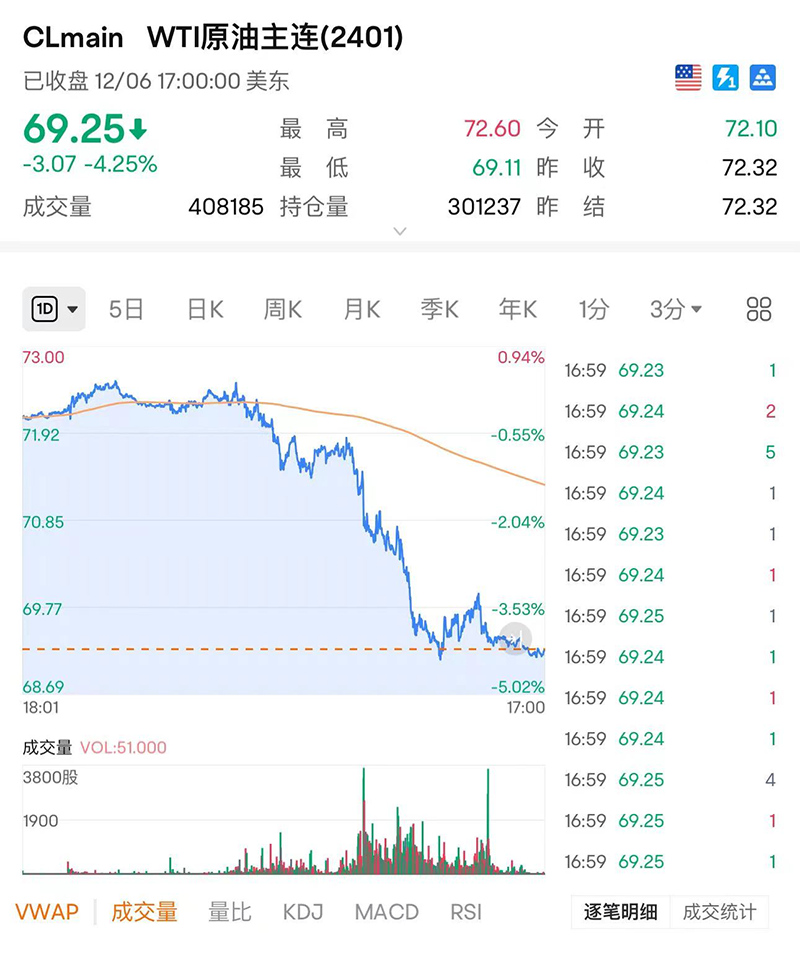The image size is (800, 953).
Task: Expand the quote details chevron
Action: click(x=400, y=231)
